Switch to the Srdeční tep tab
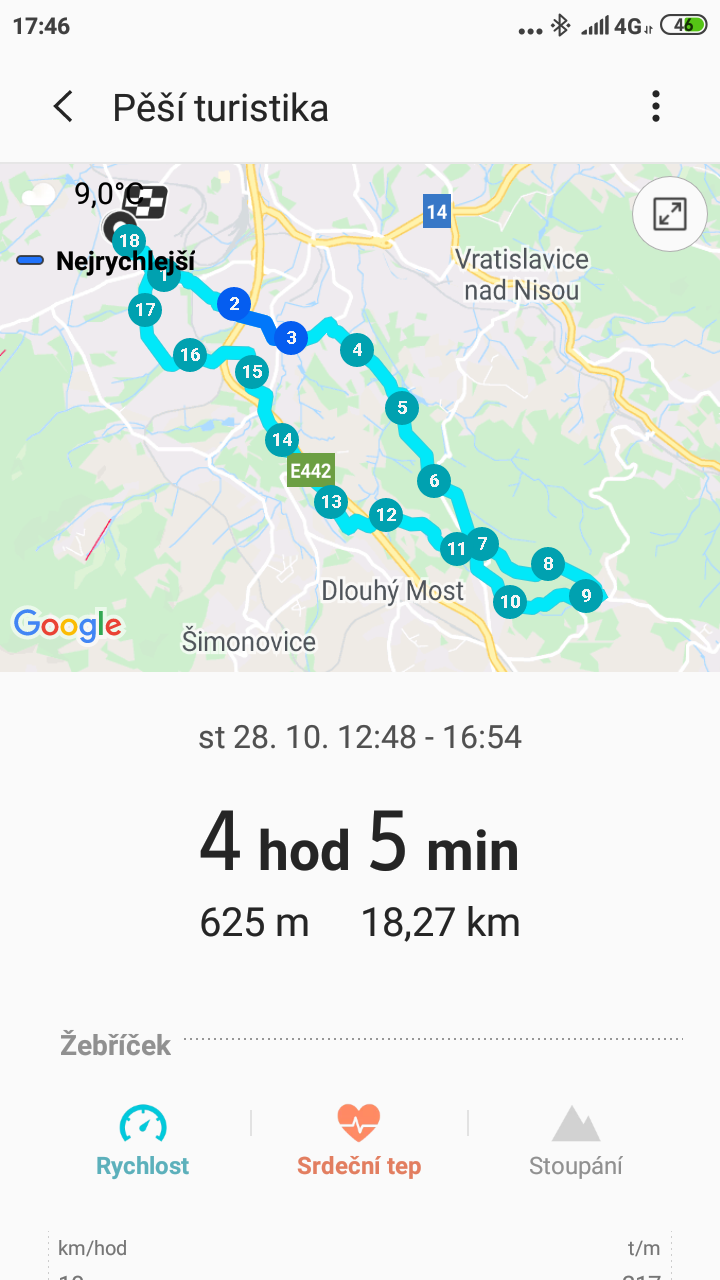The width and height of the screenshot is (720, 1280). coord(359,1140)
